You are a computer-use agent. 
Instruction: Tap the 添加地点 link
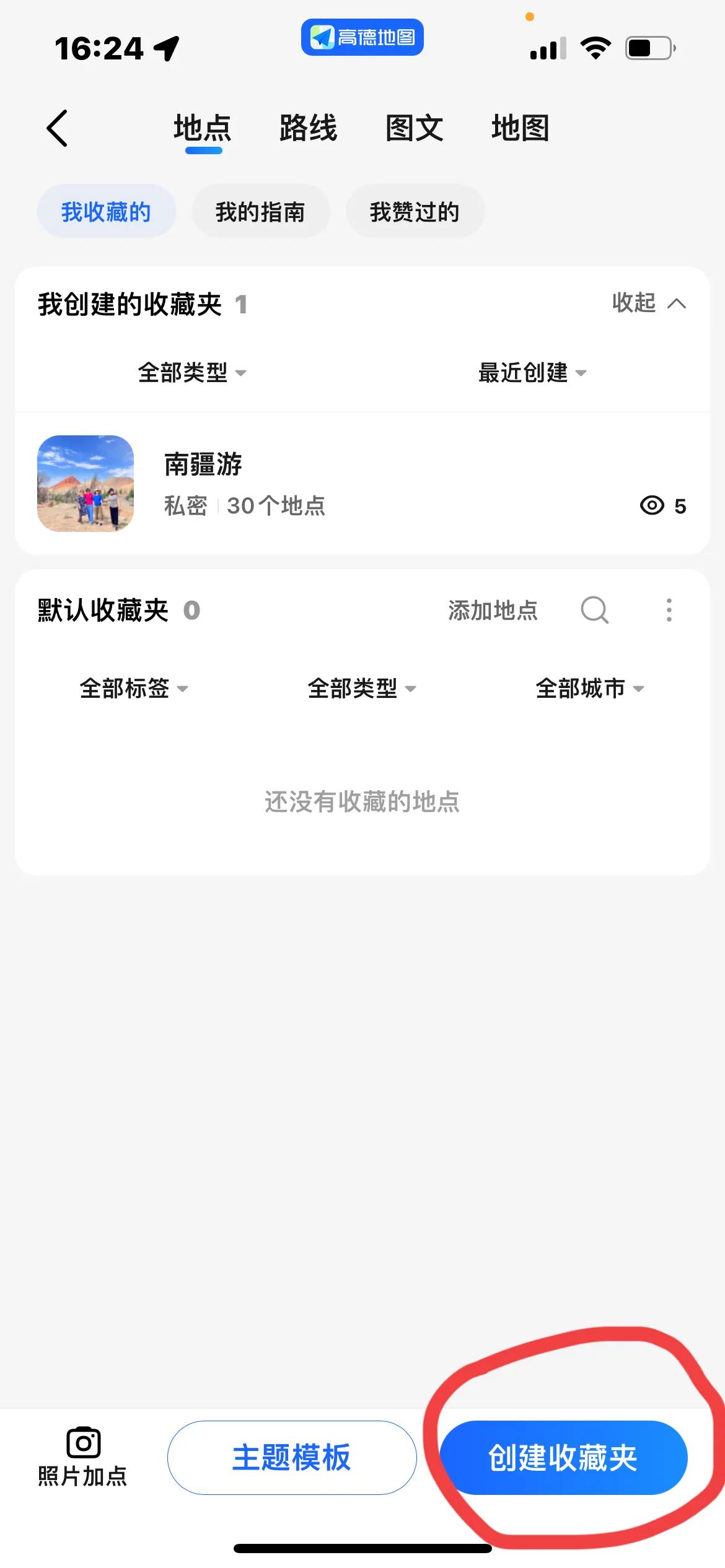point(493,611)
